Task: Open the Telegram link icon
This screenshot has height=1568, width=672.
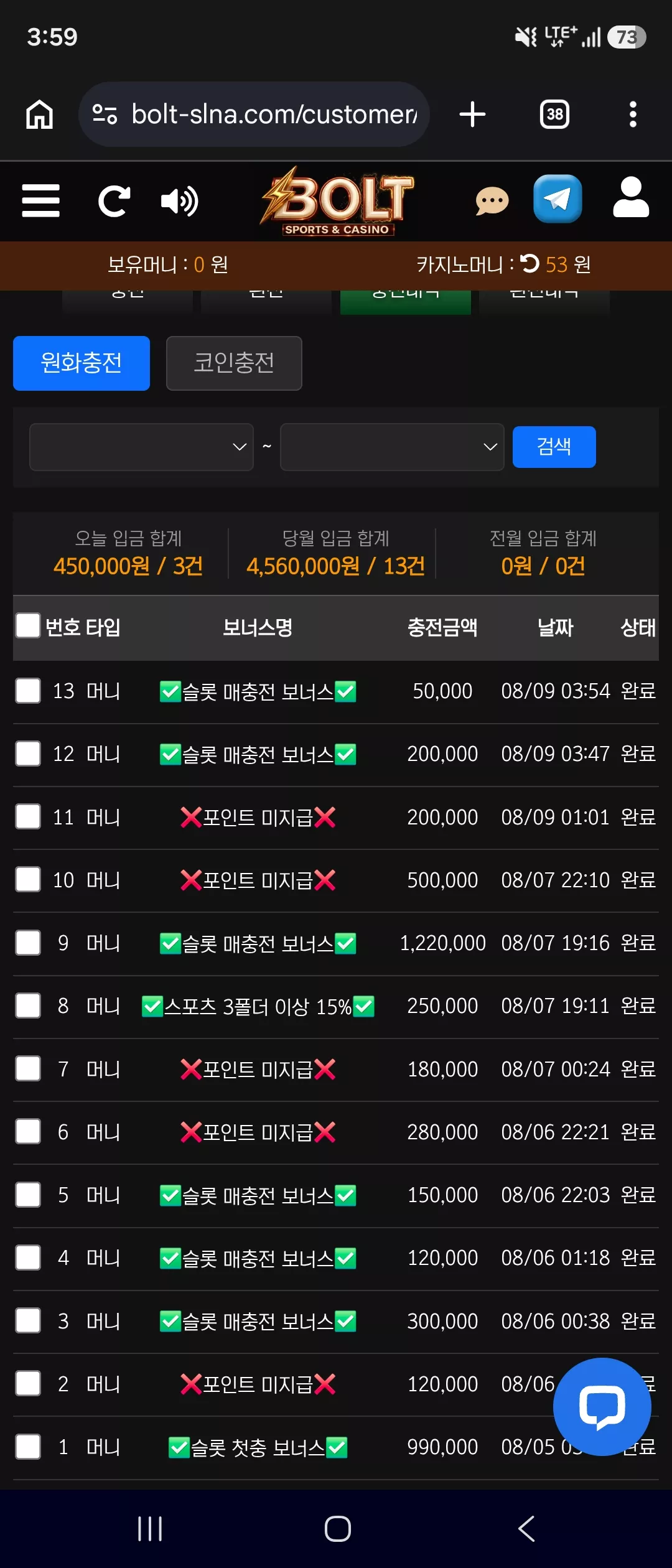Action: pyautogui.click(x=558, y=199)
